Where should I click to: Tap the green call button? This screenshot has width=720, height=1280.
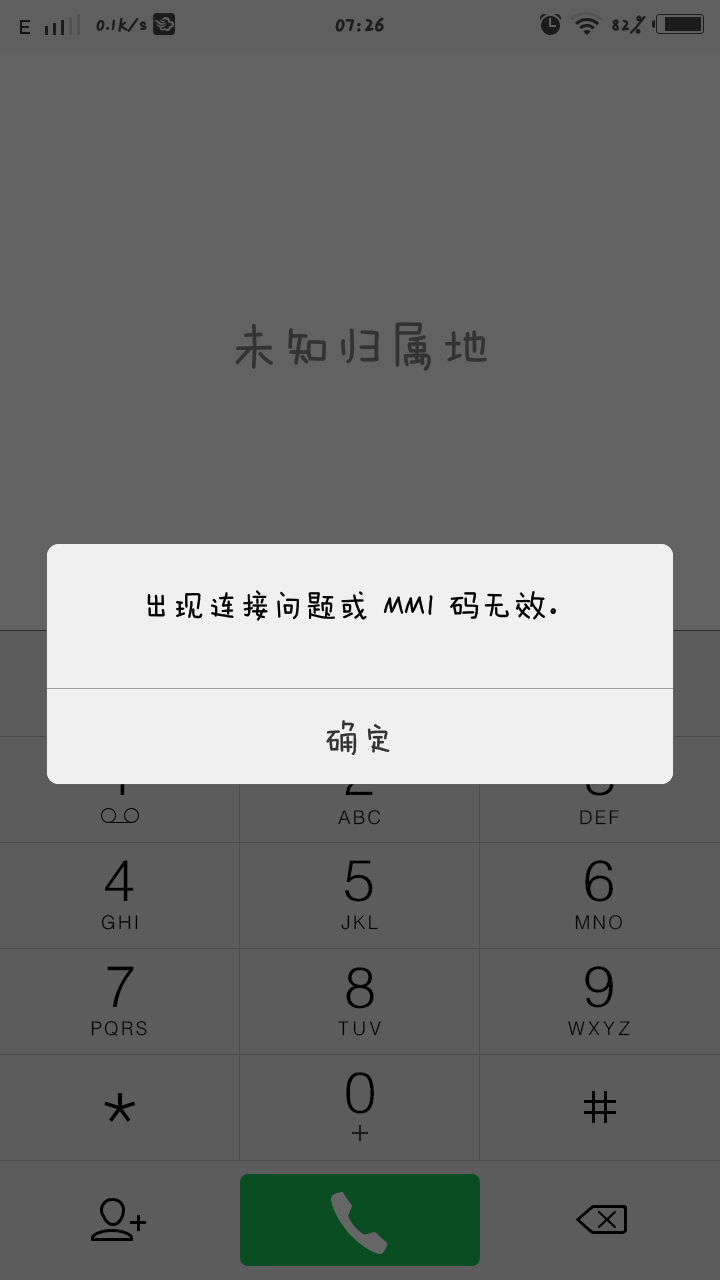(359, 1219)
